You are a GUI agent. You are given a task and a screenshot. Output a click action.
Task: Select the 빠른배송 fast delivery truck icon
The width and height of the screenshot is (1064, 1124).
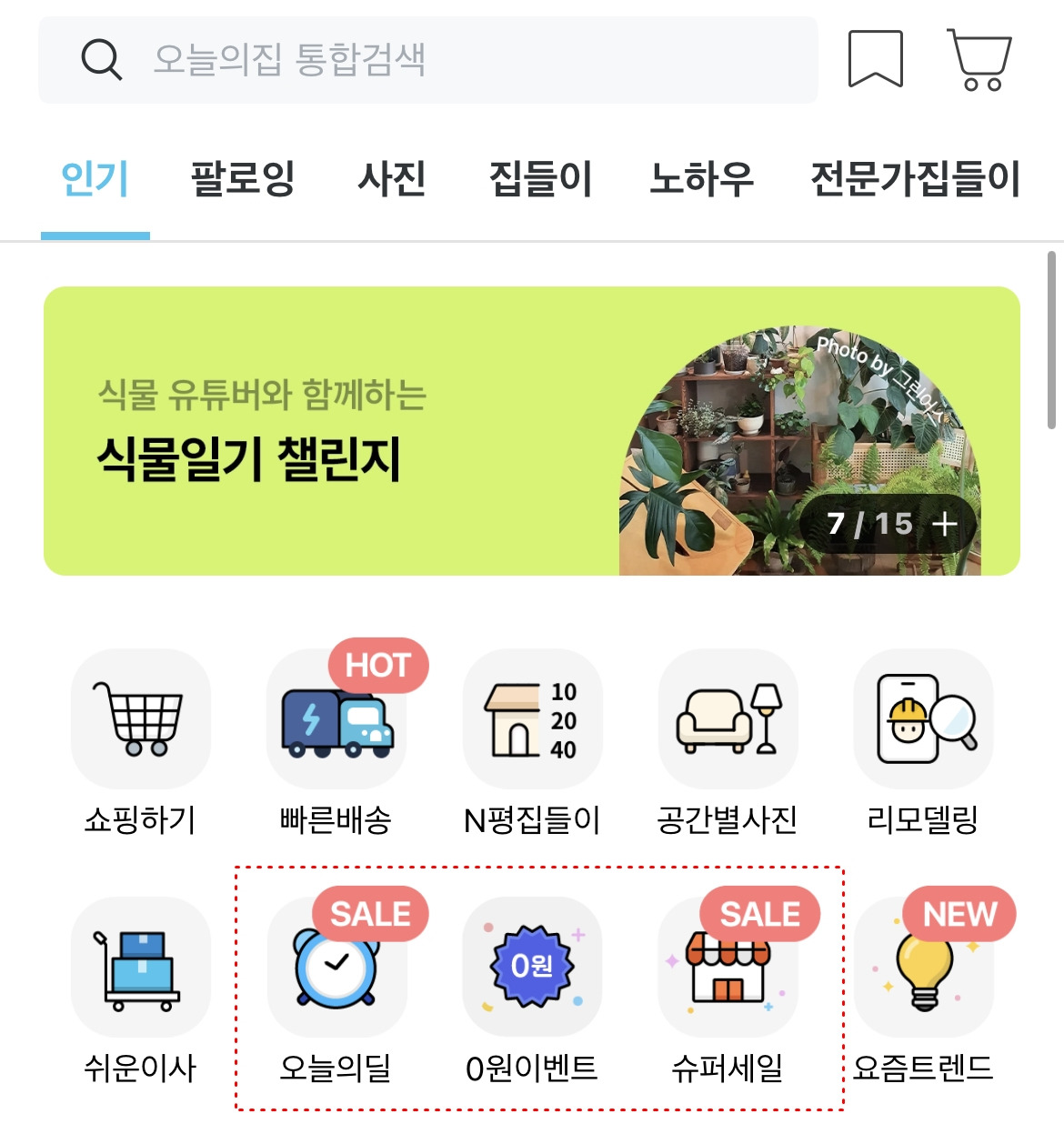click(336, 720)
